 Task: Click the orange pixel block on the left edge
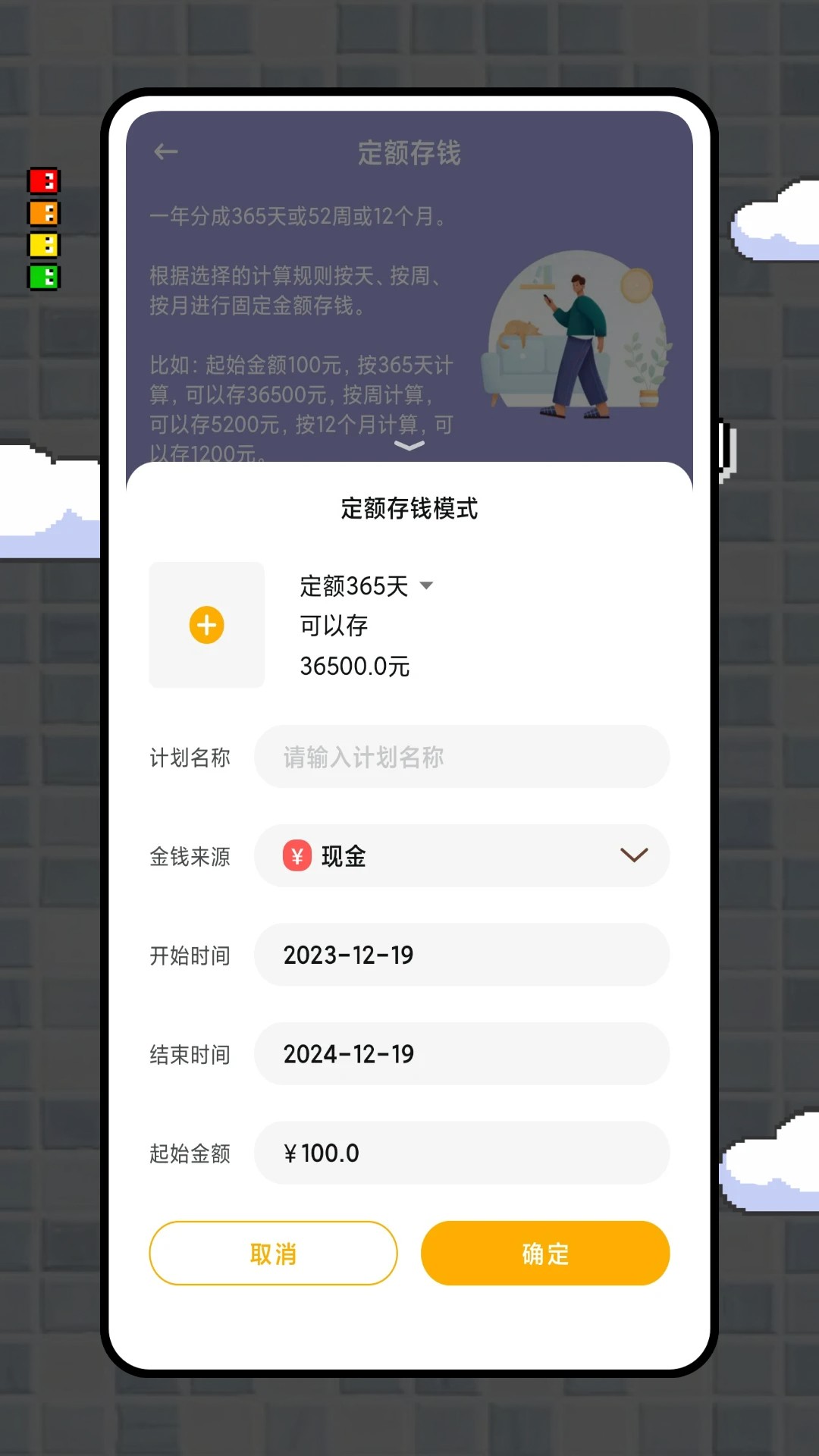(x=44, y=213)
